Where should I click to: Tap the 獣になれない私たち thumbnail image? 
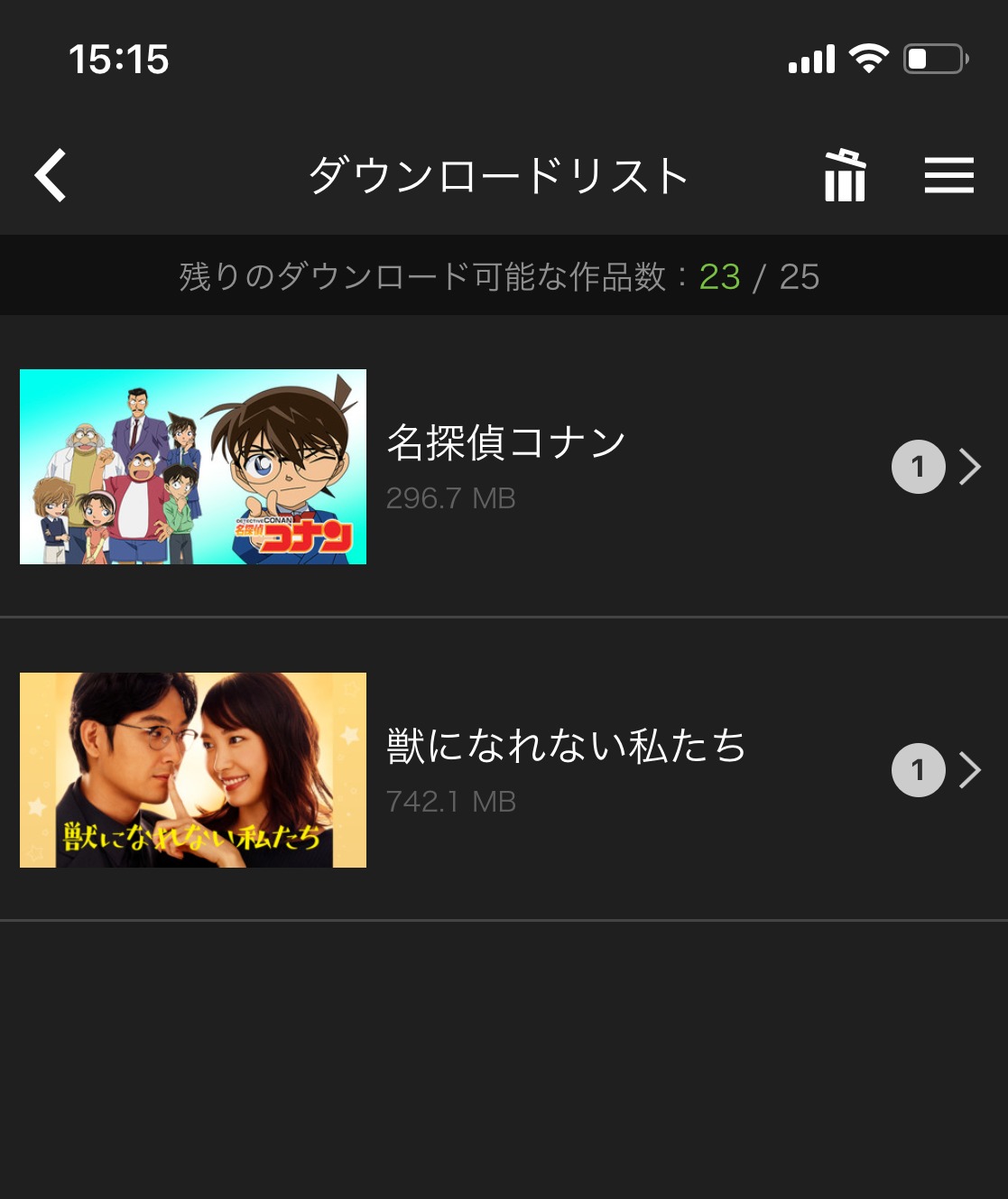[193, 770]
